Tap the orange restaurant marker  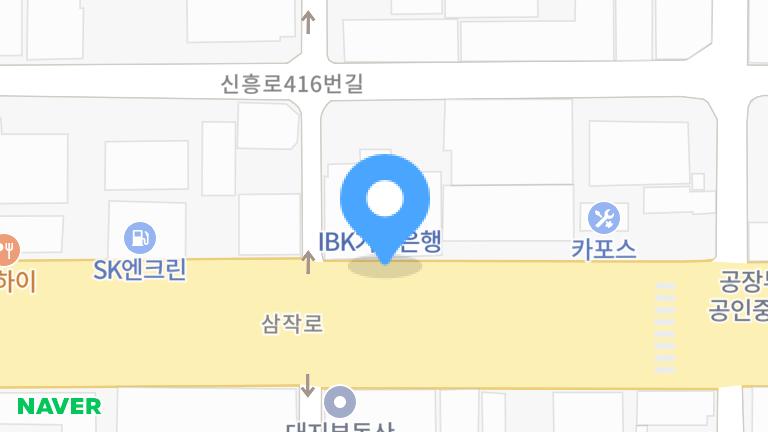pos(6,248)
